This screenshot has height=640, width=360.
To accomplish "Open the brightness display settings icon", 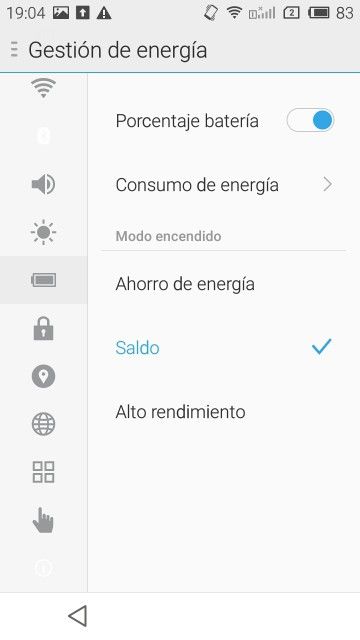I will point(43,232).
